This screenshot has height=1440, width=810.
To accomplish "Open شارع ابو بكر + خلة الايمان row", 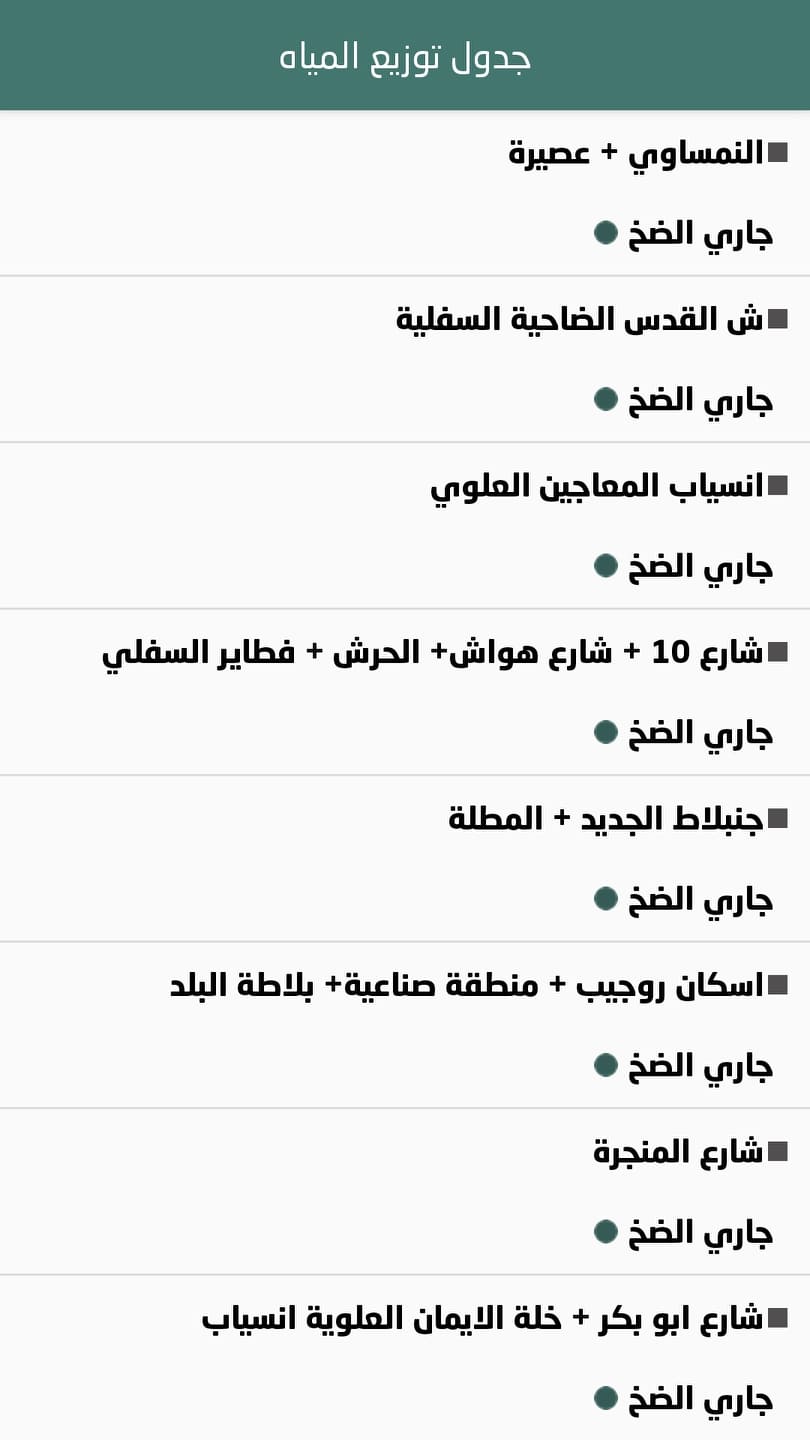I will [482, 1318].
